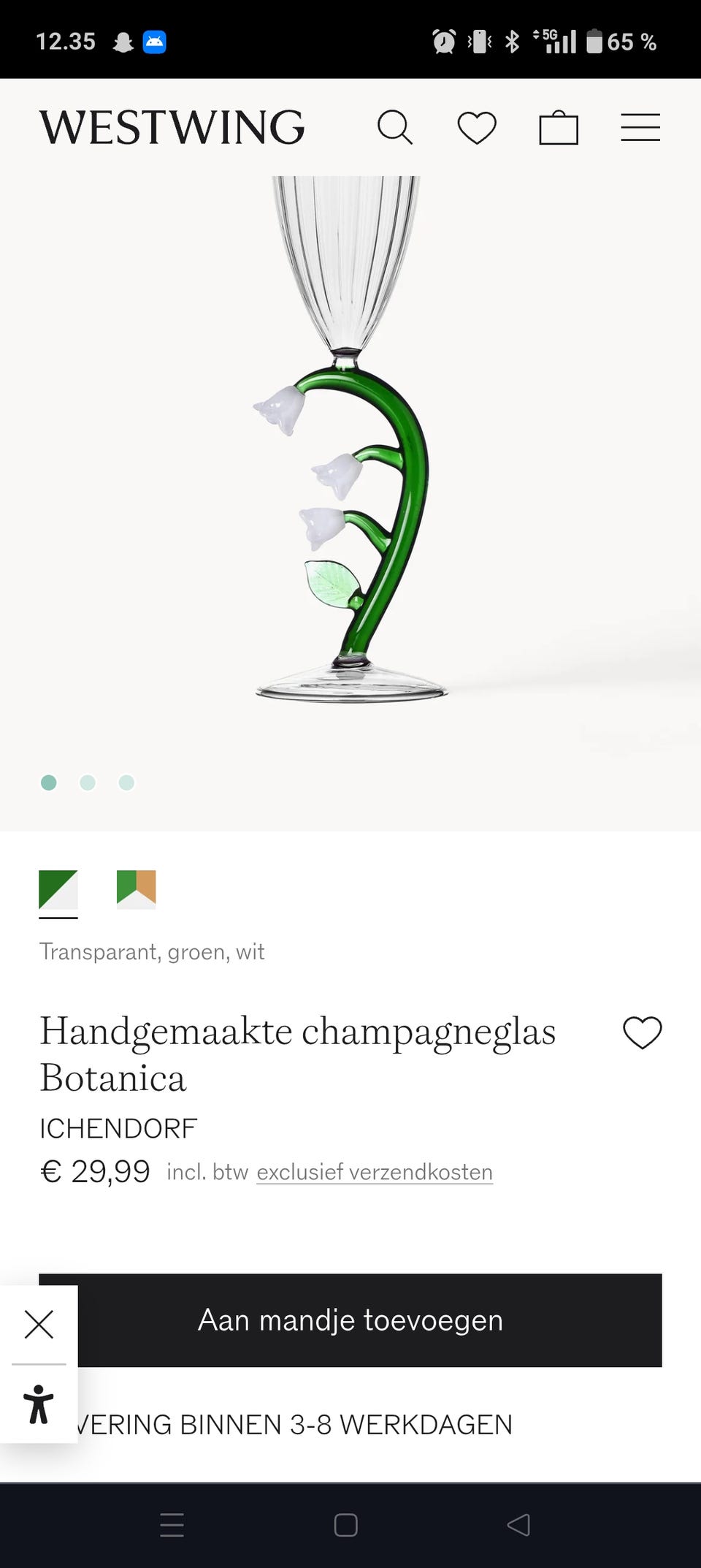701x1568 pixels.
Task: Go to the Westwing homepage via logo
Action: click(x=172, y=128)
